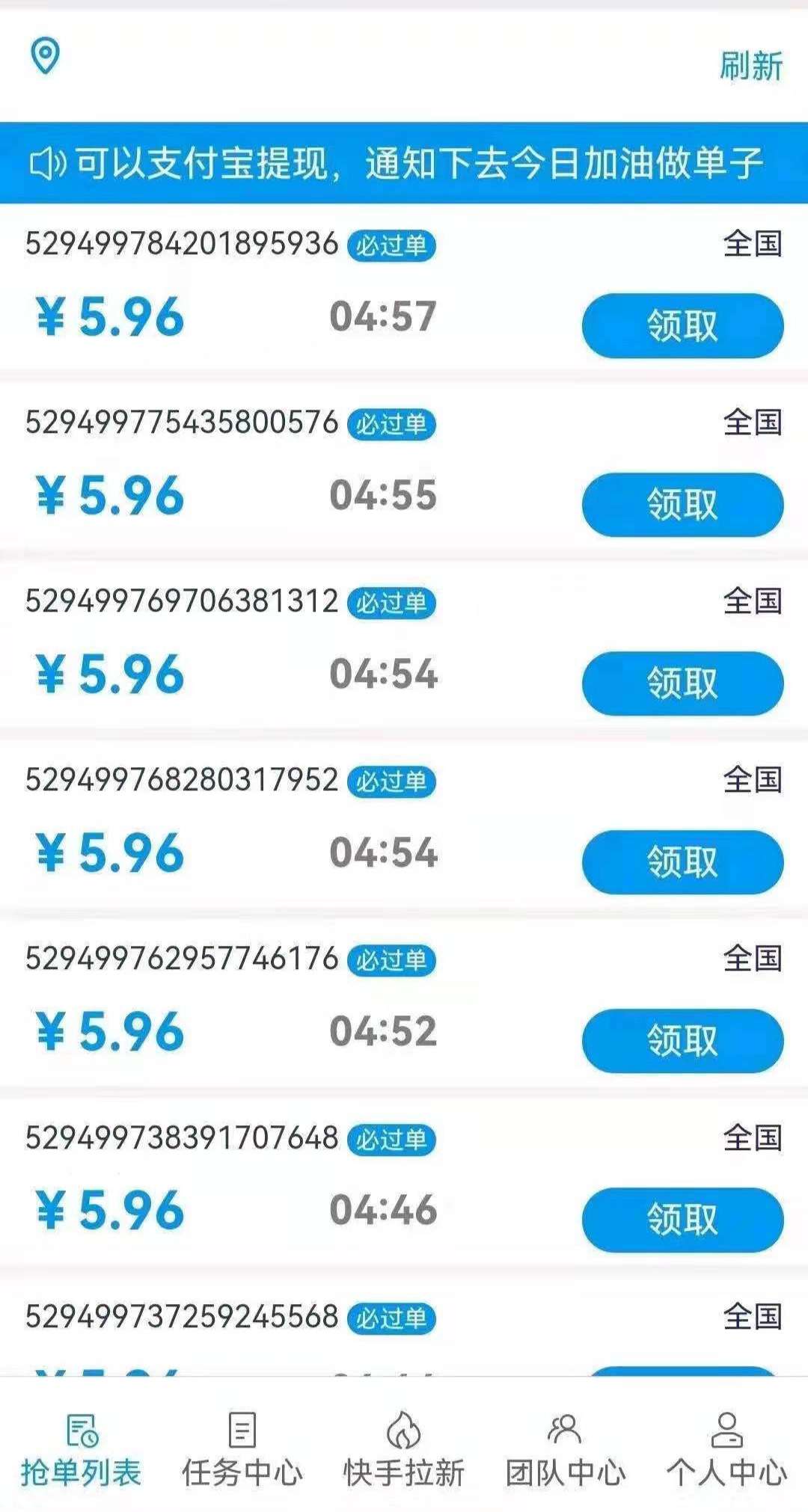Claim order 529499775435800576 with 领取
This screenshot has height=1512, width=808.
pos(682,505)
